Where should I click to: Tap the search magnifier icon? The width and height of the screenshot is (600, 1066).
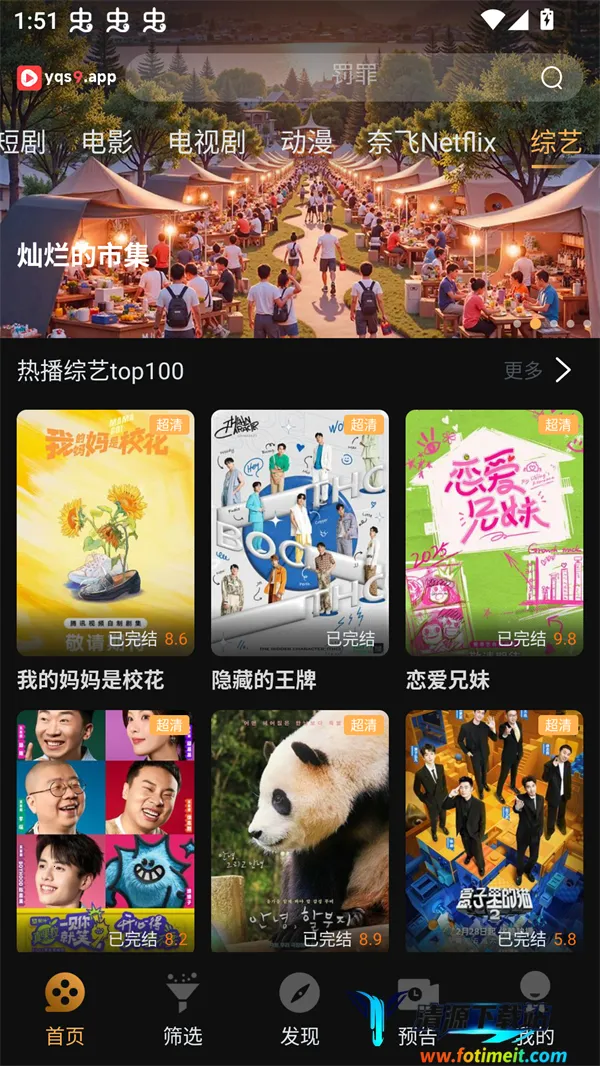(552, 78)
